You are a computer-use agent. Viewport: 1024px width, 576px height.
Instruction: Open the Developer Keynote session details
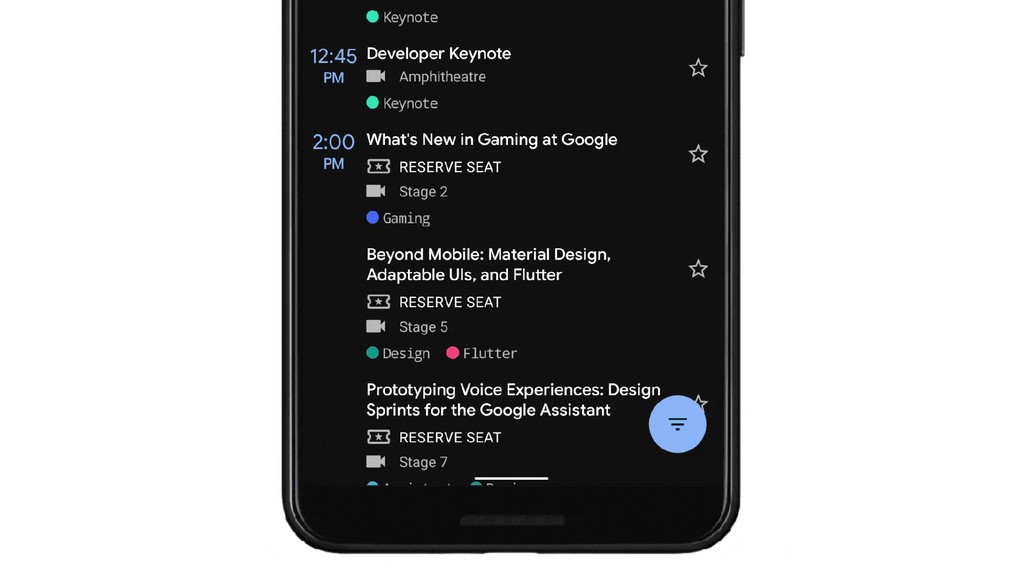pos(439,54)
